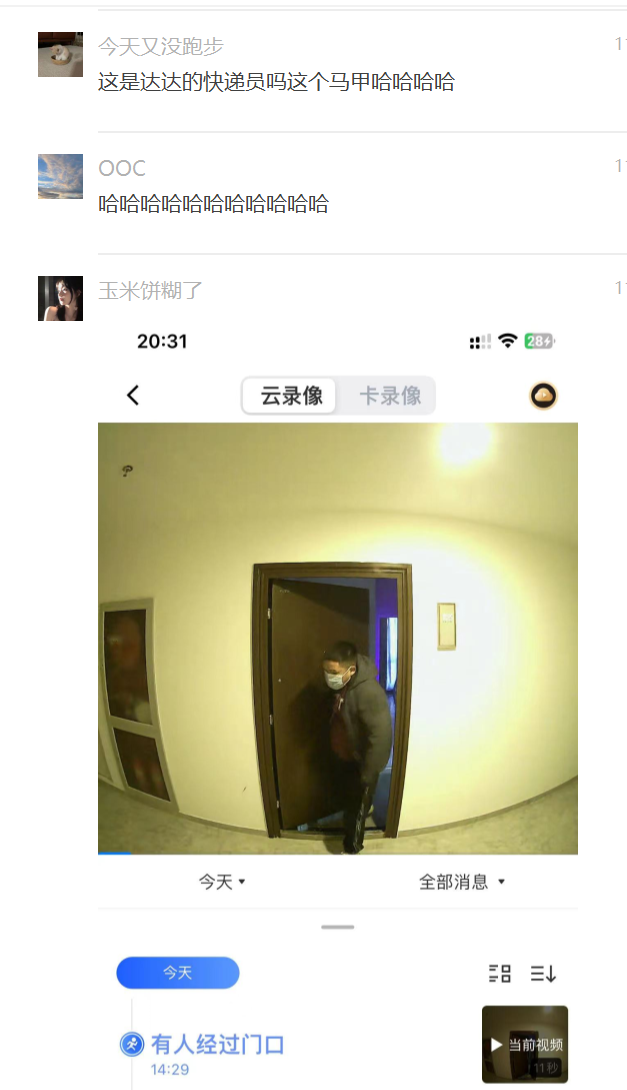Open the profile of user OOC
Screen dimensions: 627x1090
122,168
